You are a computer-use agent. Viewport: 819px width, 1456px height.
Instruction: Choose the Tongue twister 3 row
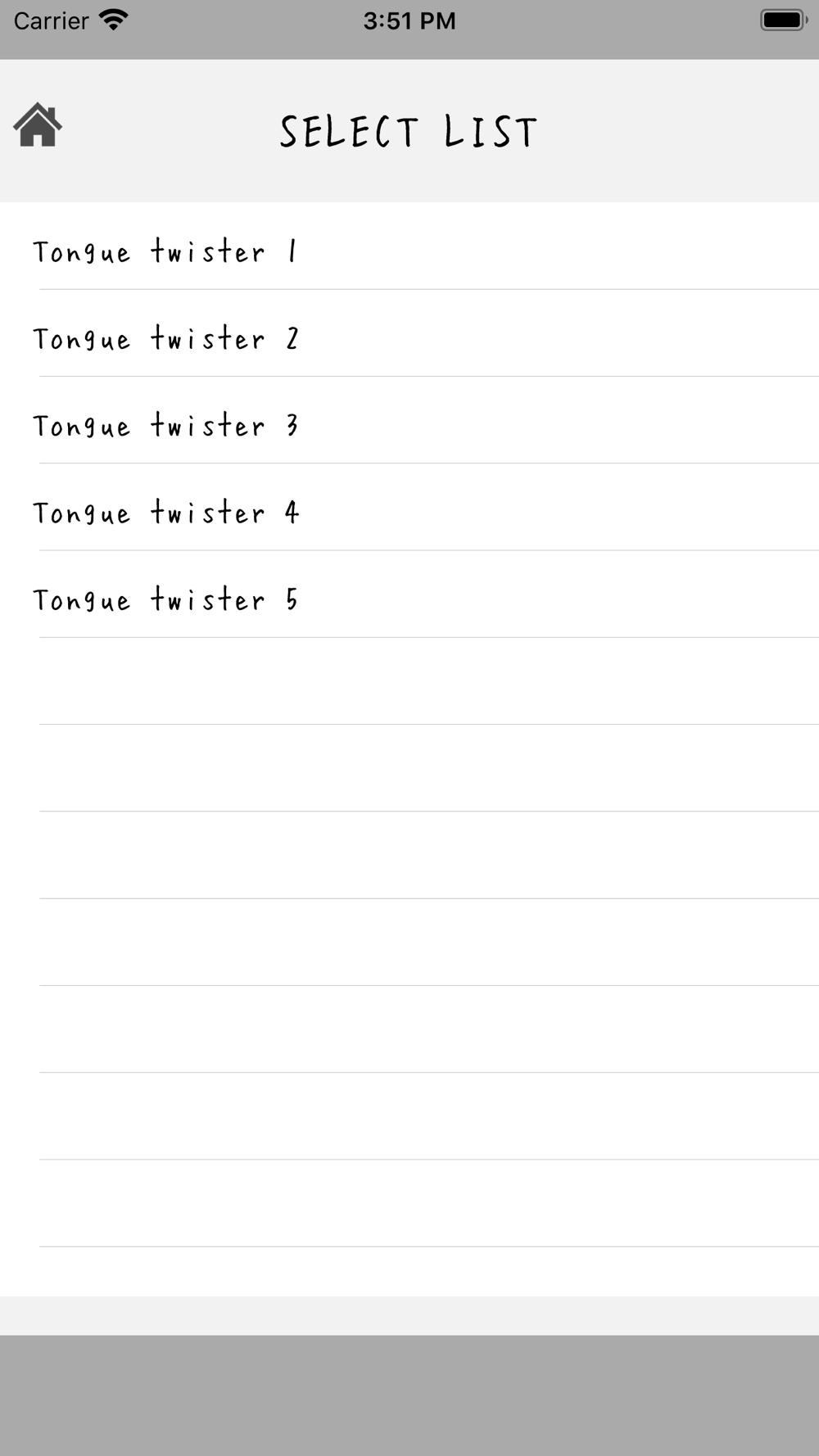[409, 420]
